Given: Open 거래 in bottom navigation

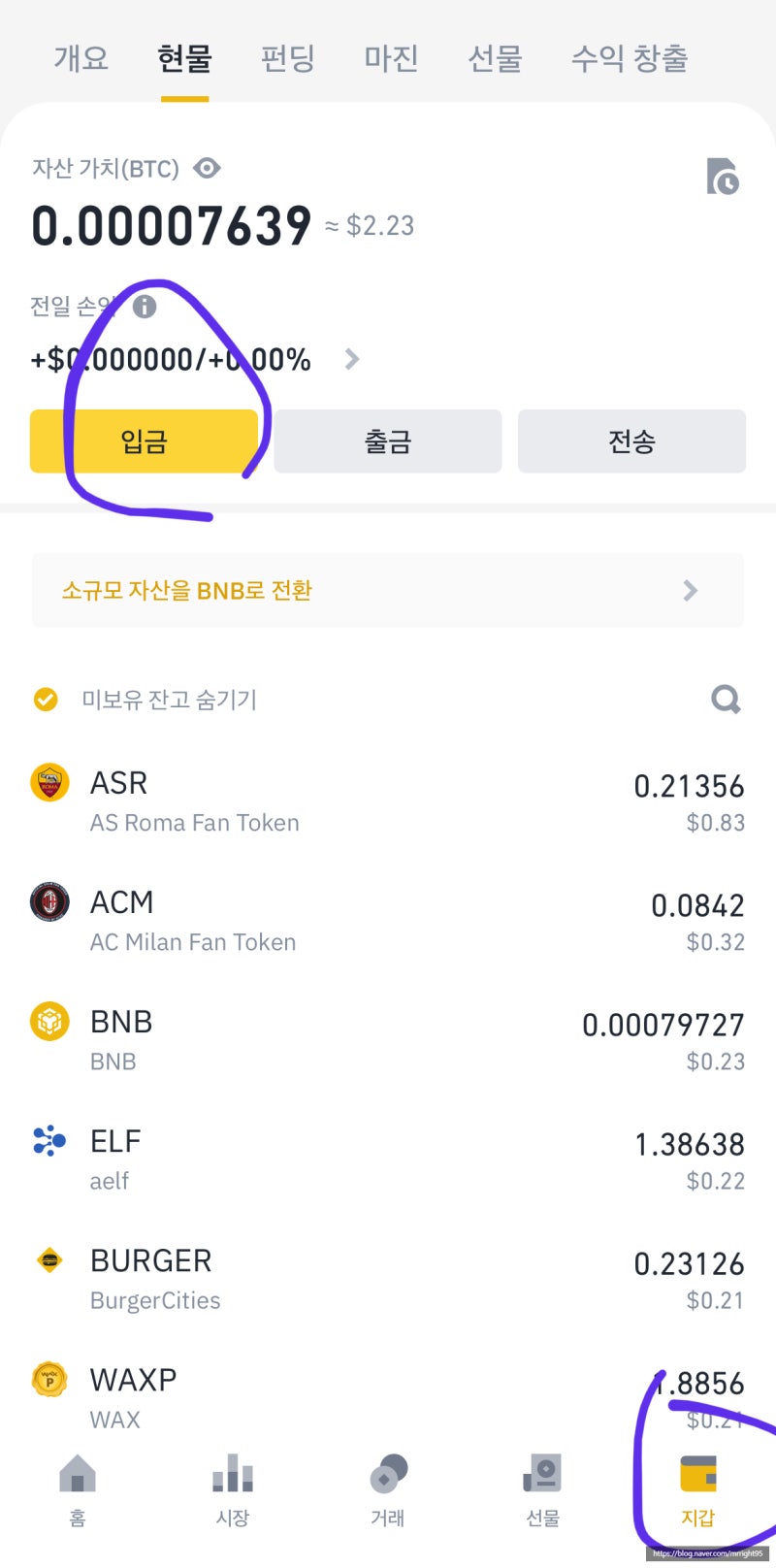Looking at the screenshot, I should pyautogui.click(x=388, y=1490).
